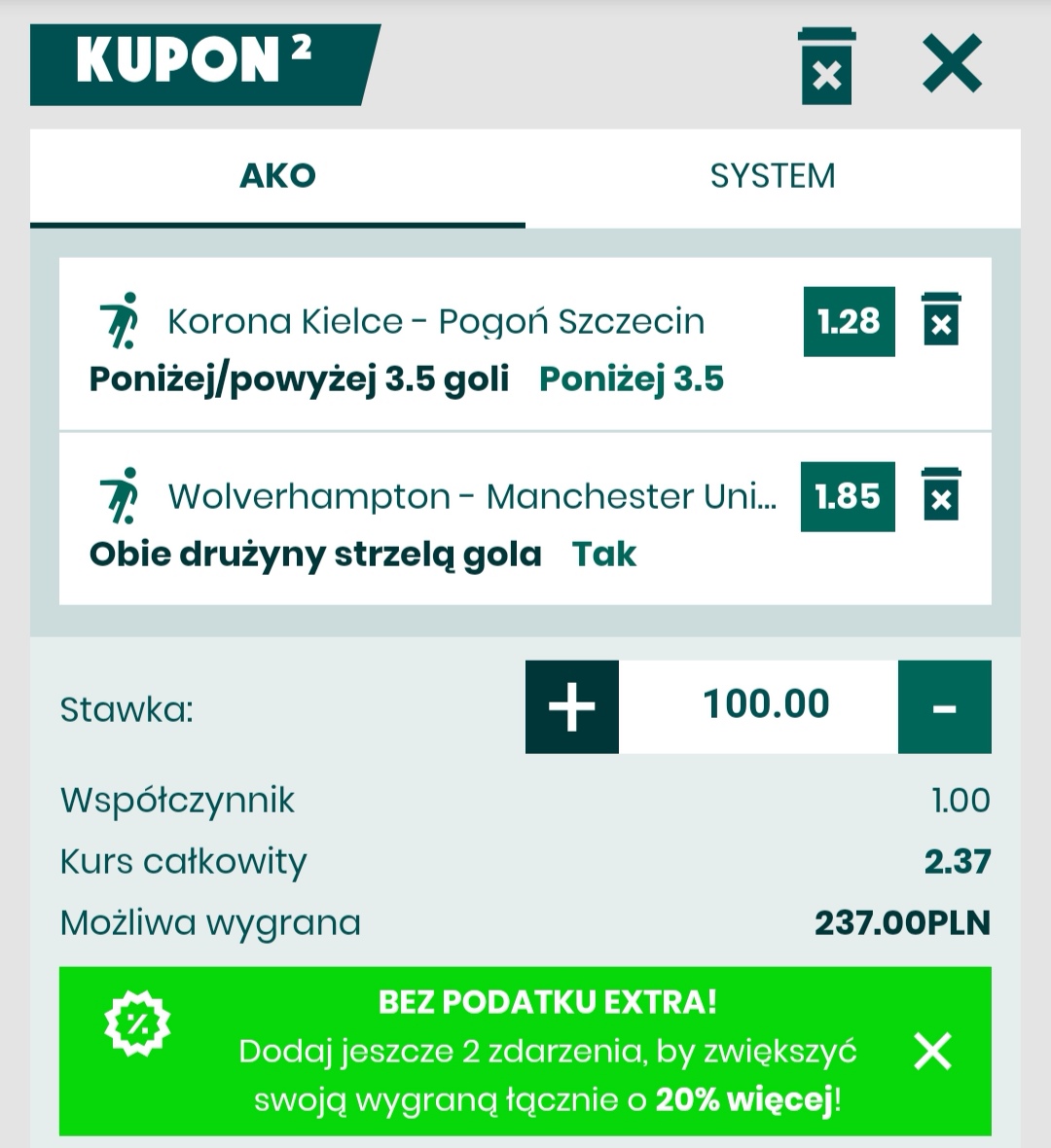Image resolution: width=1051 pixels, height=1148 pixels.
Task: Dismiss the Bez Podatku Extra banner
Action: [932, 1051]
